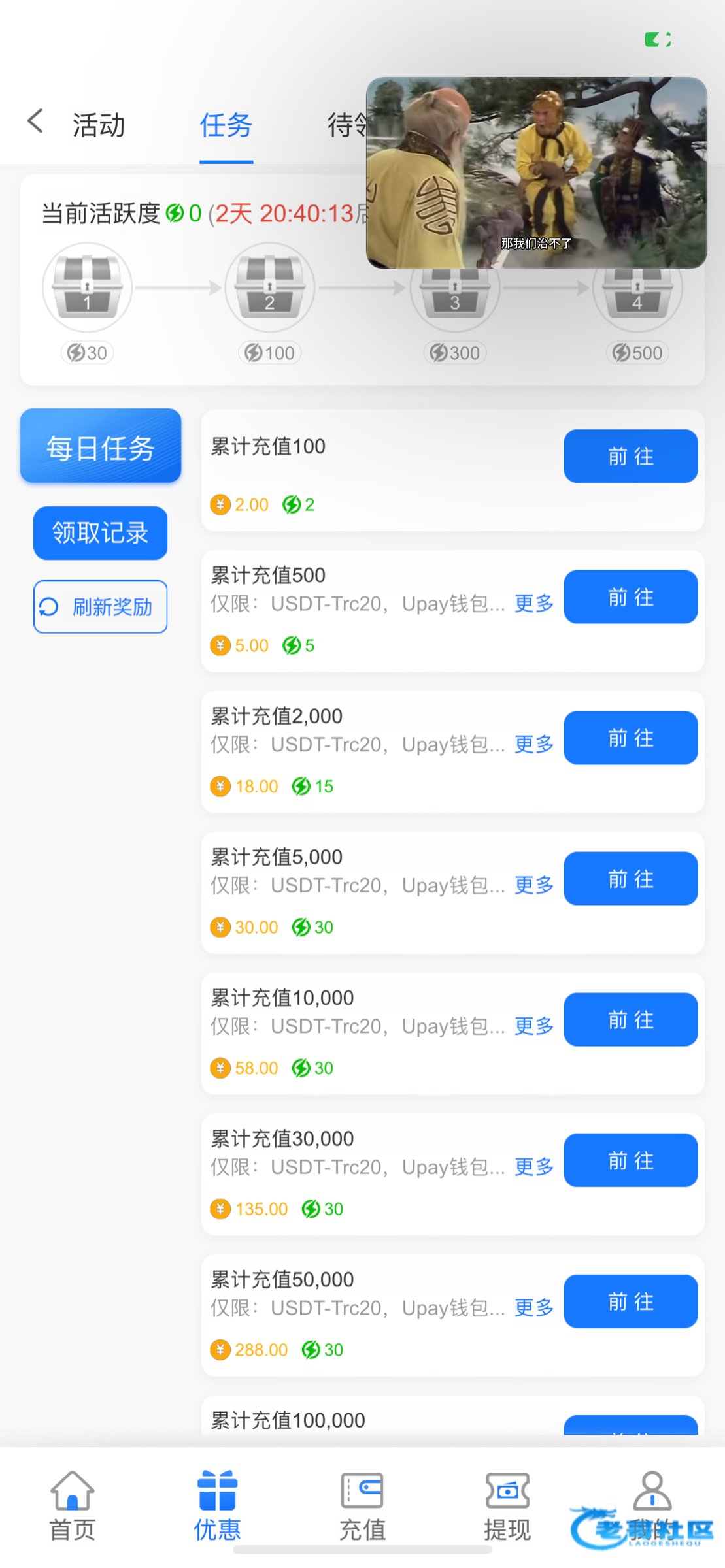
Task: Select the 每日任务 category
Action: pyautogui.click(x=101, y=447)
